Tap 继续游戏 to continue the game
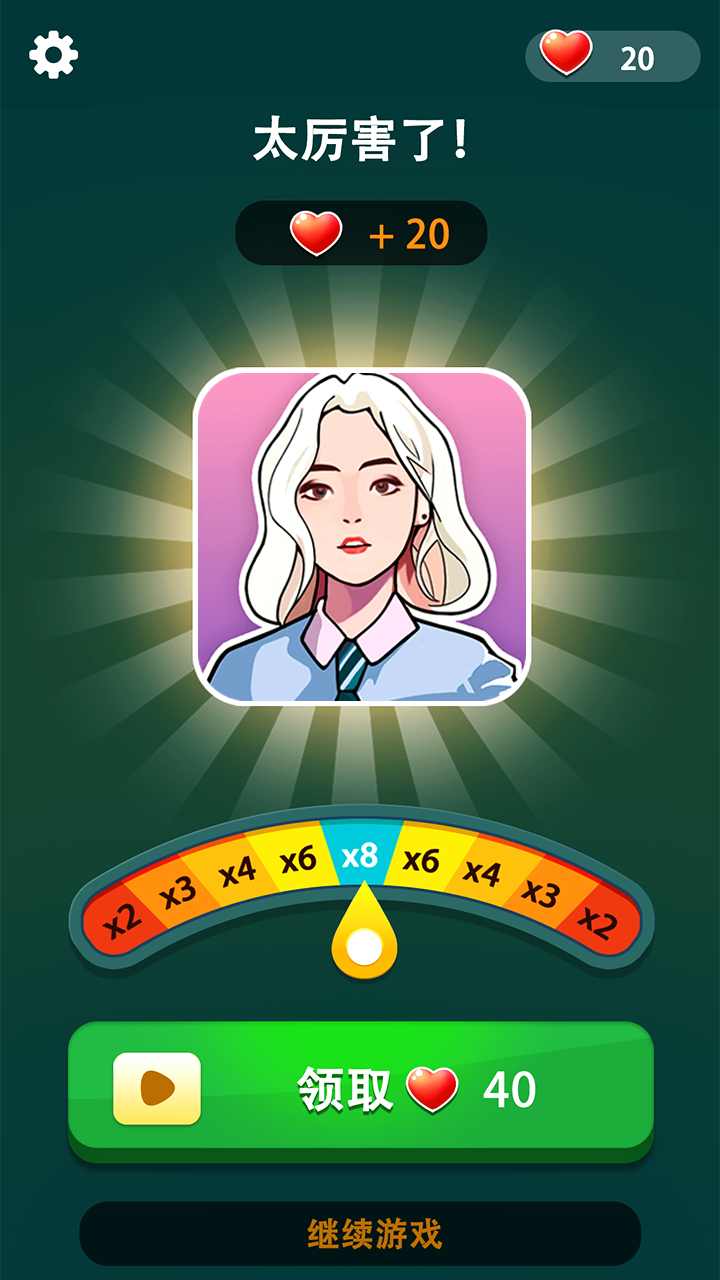This screenshot has width=720, height=1280. click(360, 1233)
